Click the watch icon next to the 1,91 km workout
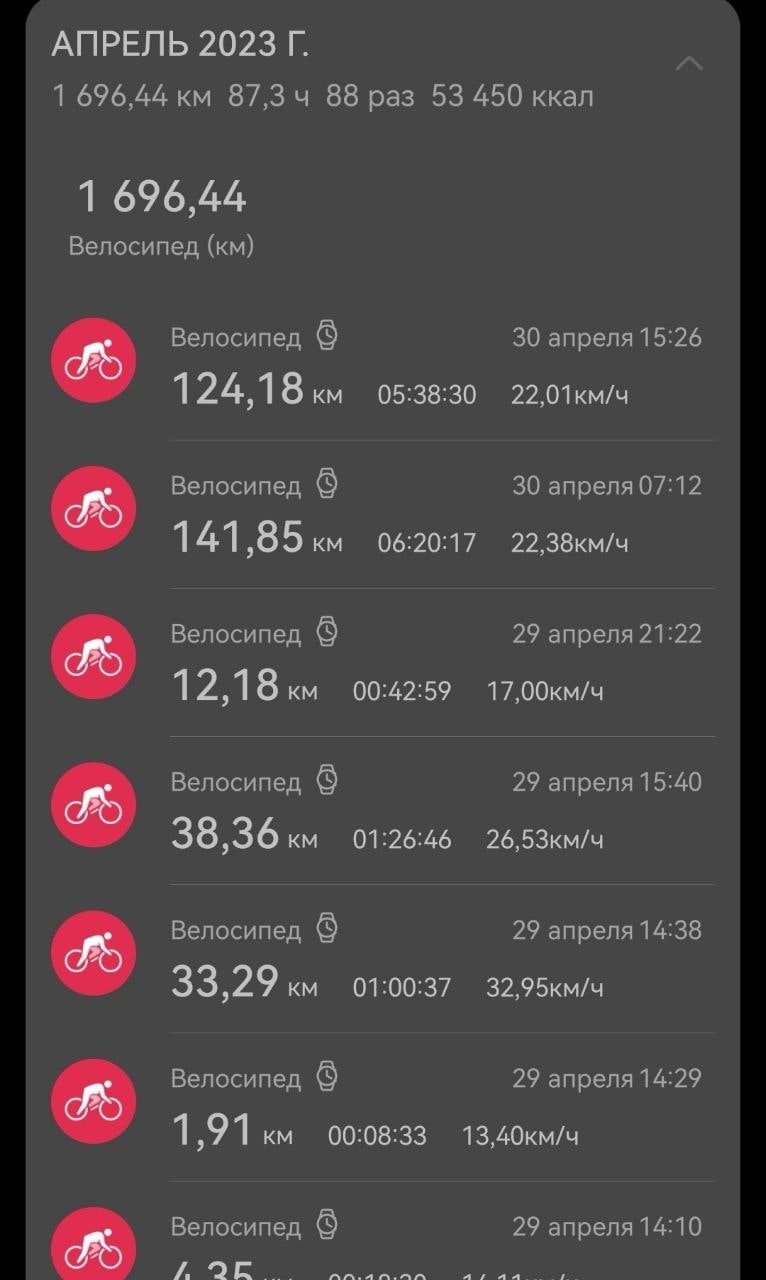766x1280 pixels. (x=327, y=1077)
